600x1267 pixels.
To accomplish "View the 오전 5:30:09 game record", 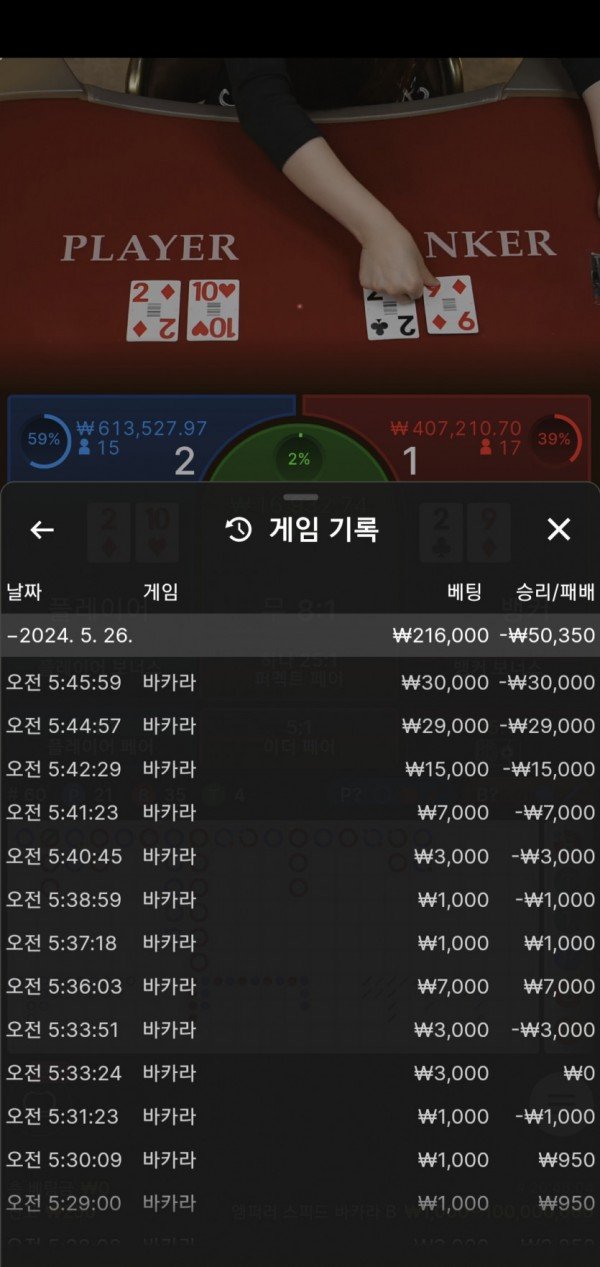I will [x=300, y=1160].
